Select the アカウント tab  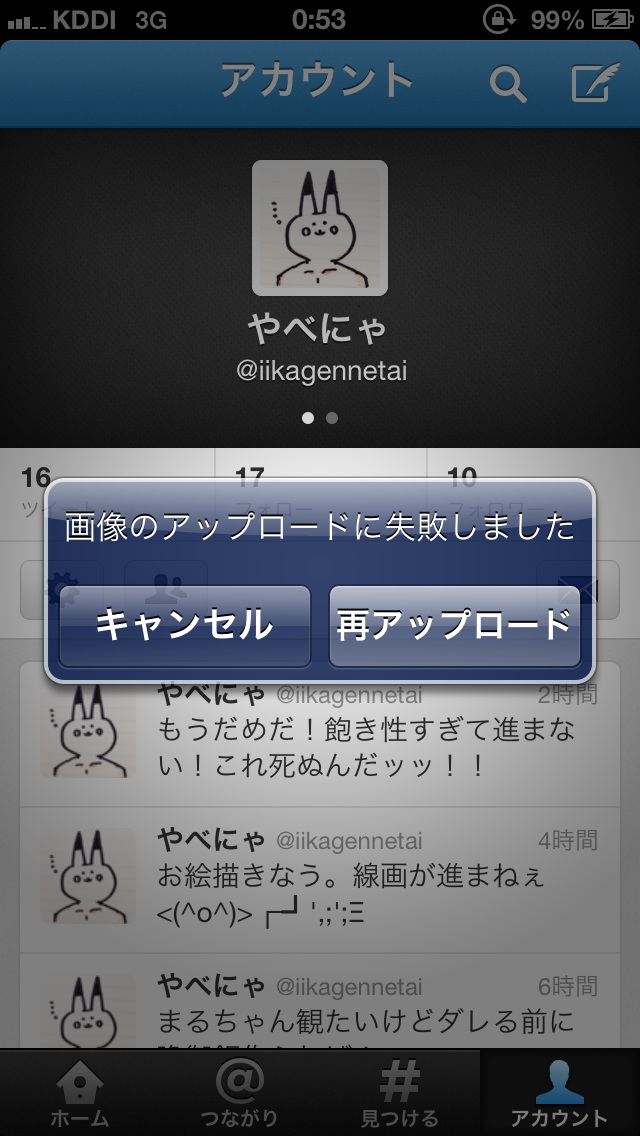point(559,1092)
